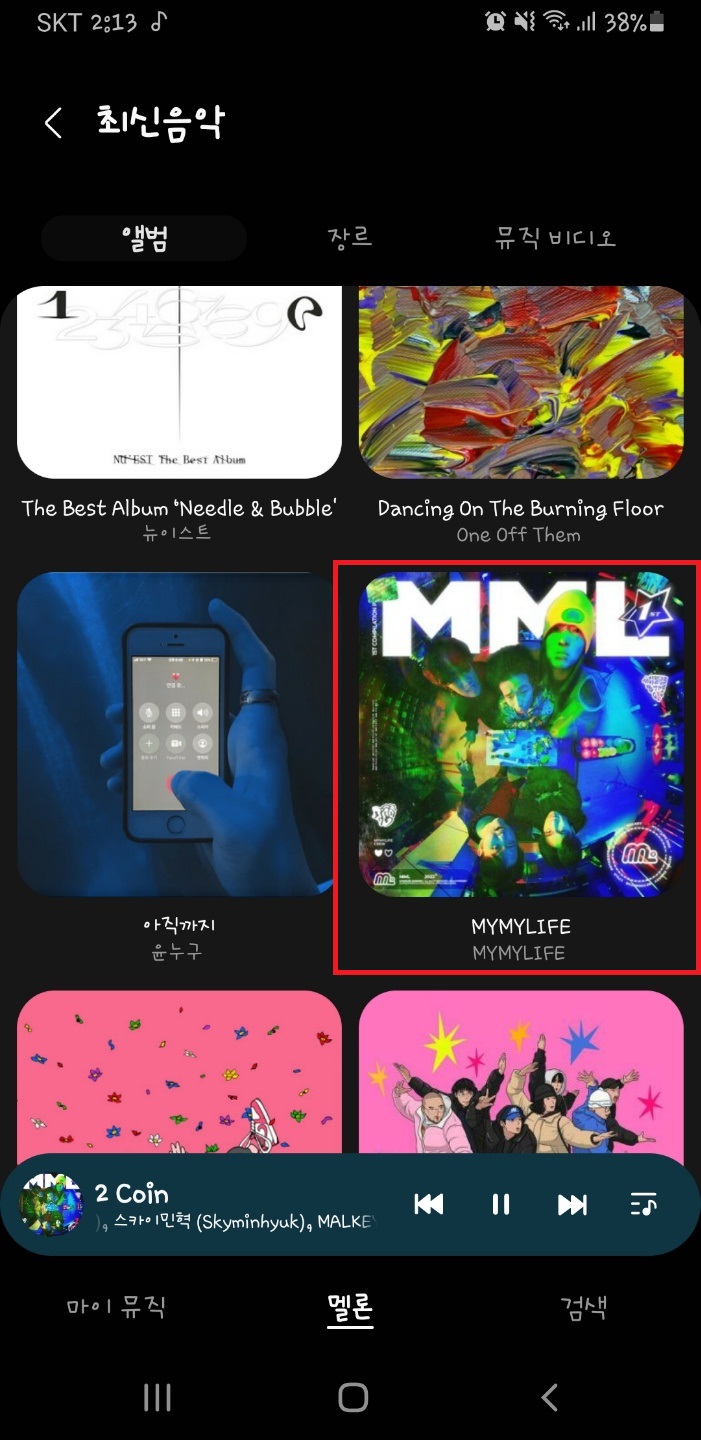Open the pink album with cartoon group

pyautogui.click(x=520, y=1070)
